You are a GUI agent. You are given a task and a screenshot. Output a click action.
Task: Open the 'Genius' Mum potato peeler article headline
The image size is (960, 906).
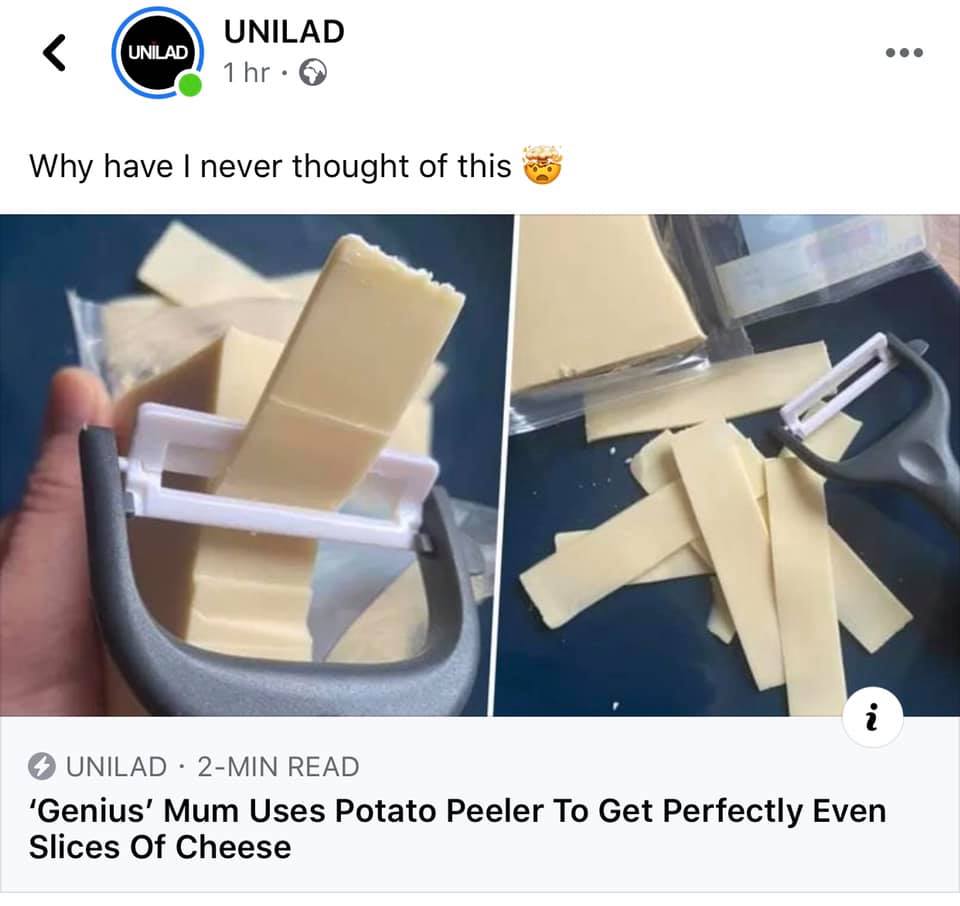pos(457,828)
